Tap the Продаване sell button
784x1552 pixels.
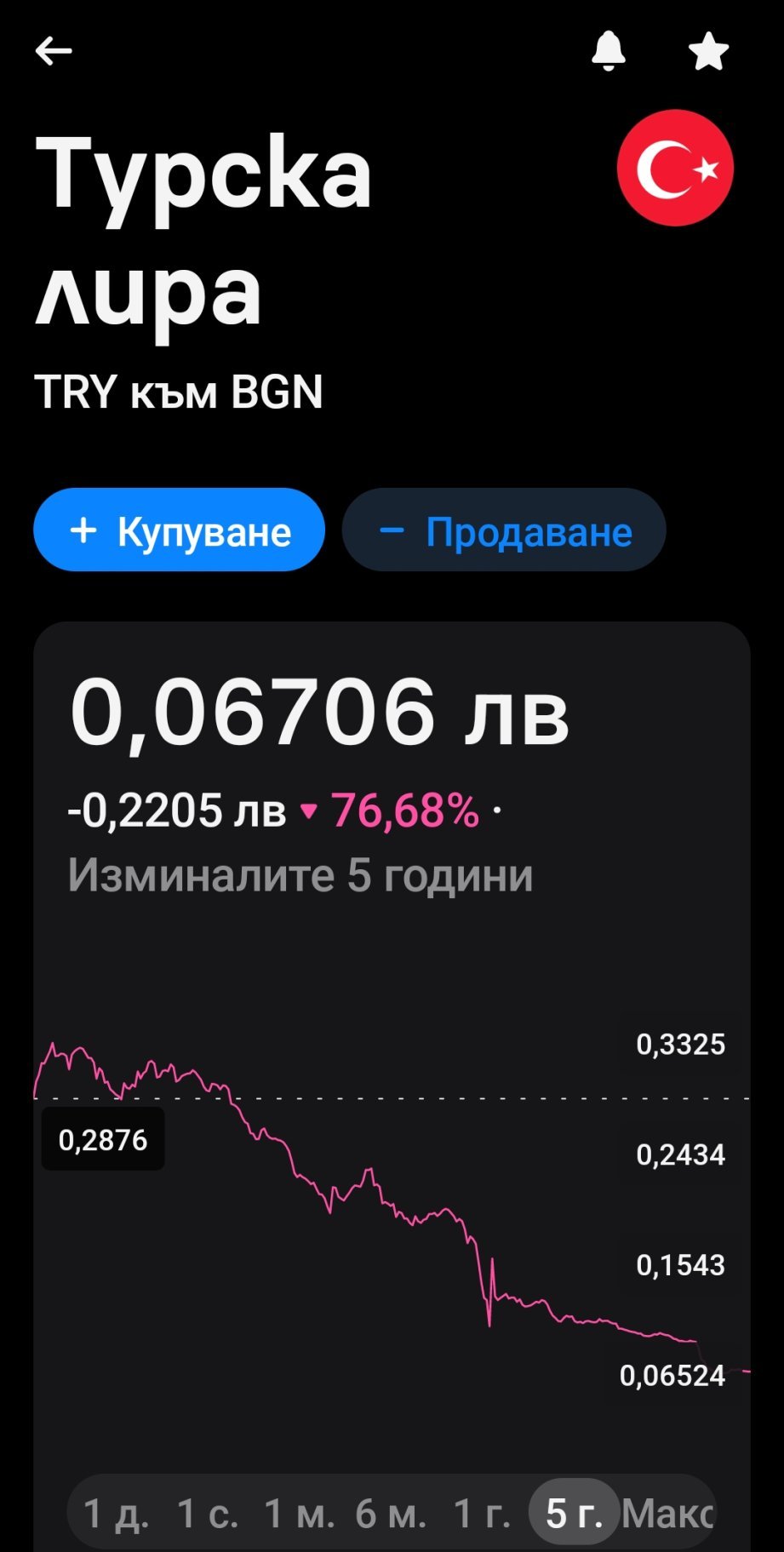tap(504, 530)
